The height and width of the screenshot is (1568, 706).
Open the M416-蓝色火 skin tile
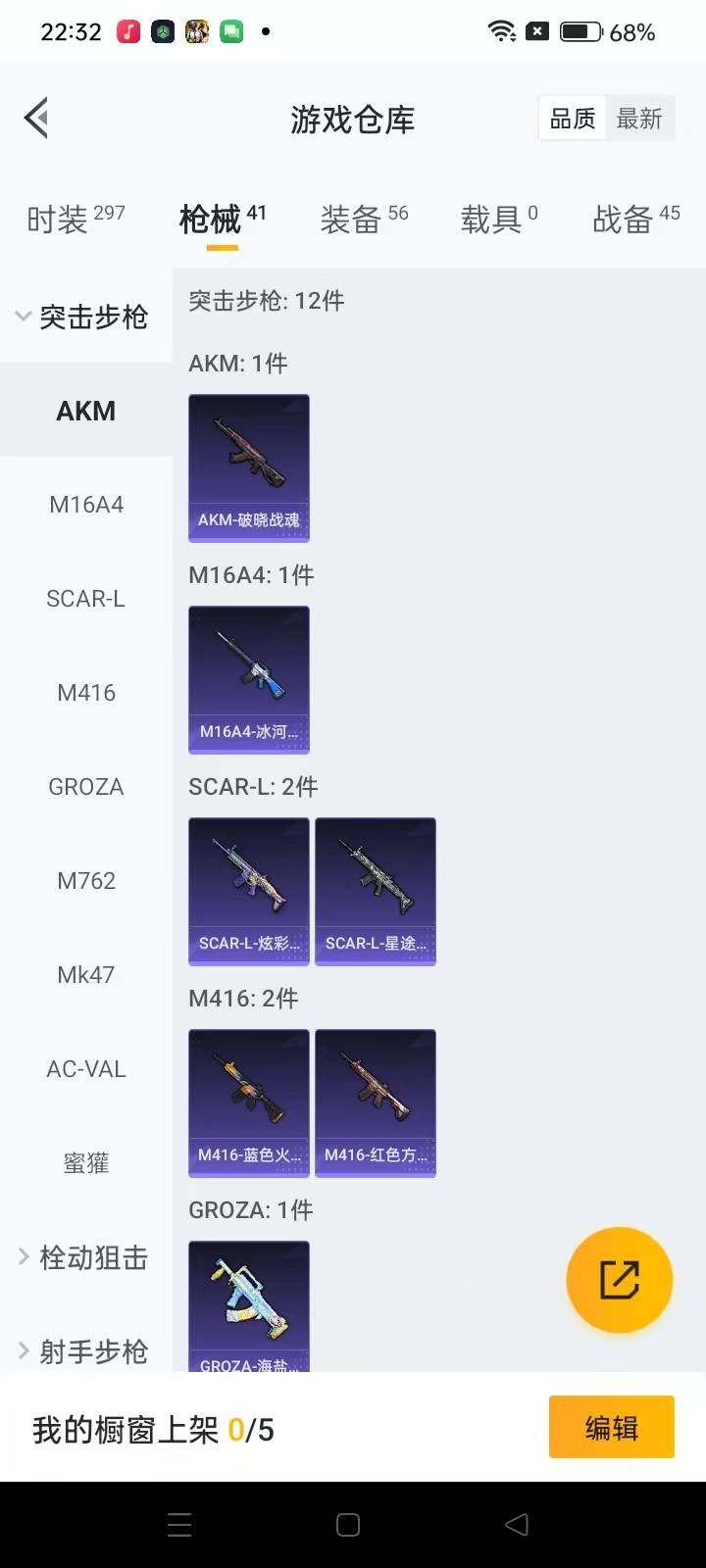click(249, 1102)
